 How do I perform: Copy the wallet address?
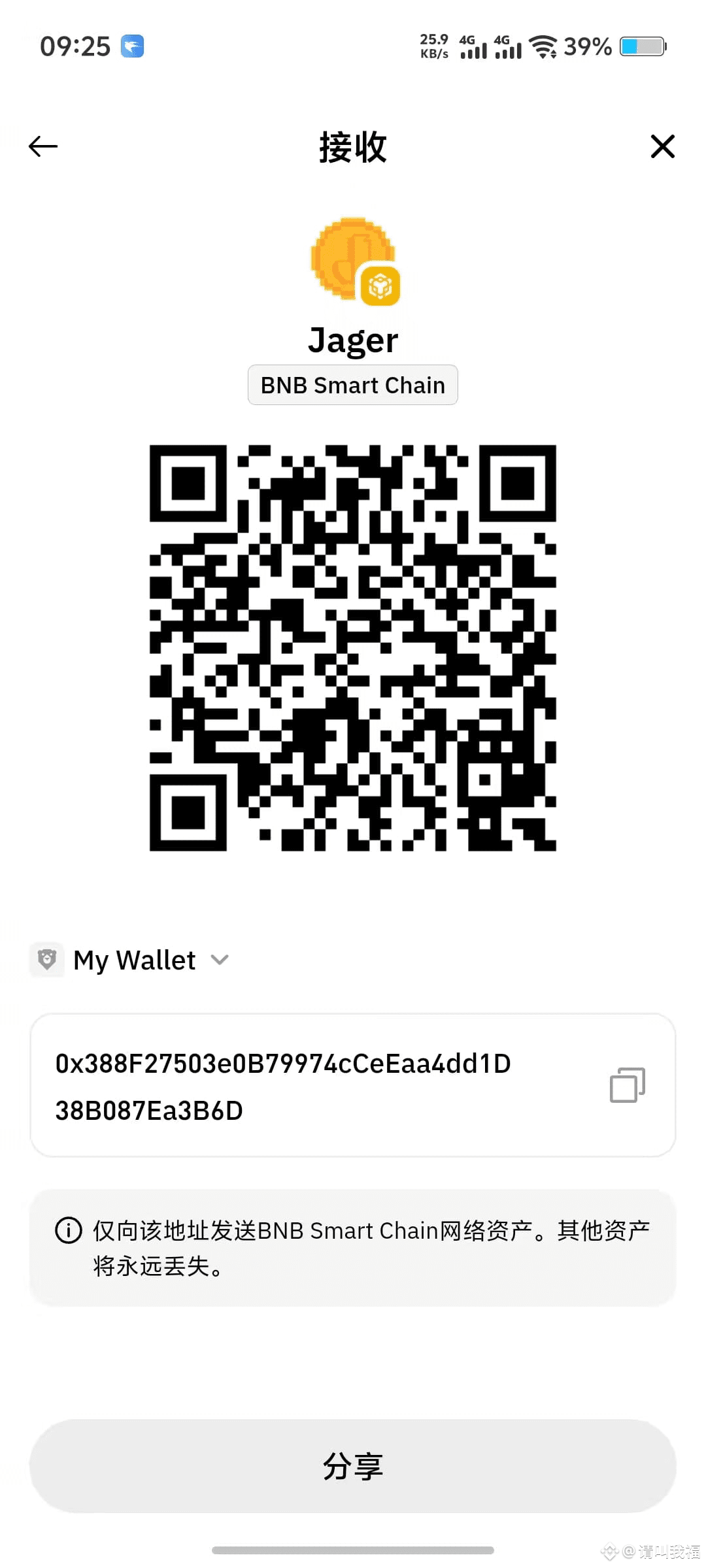coord(627,1085)
